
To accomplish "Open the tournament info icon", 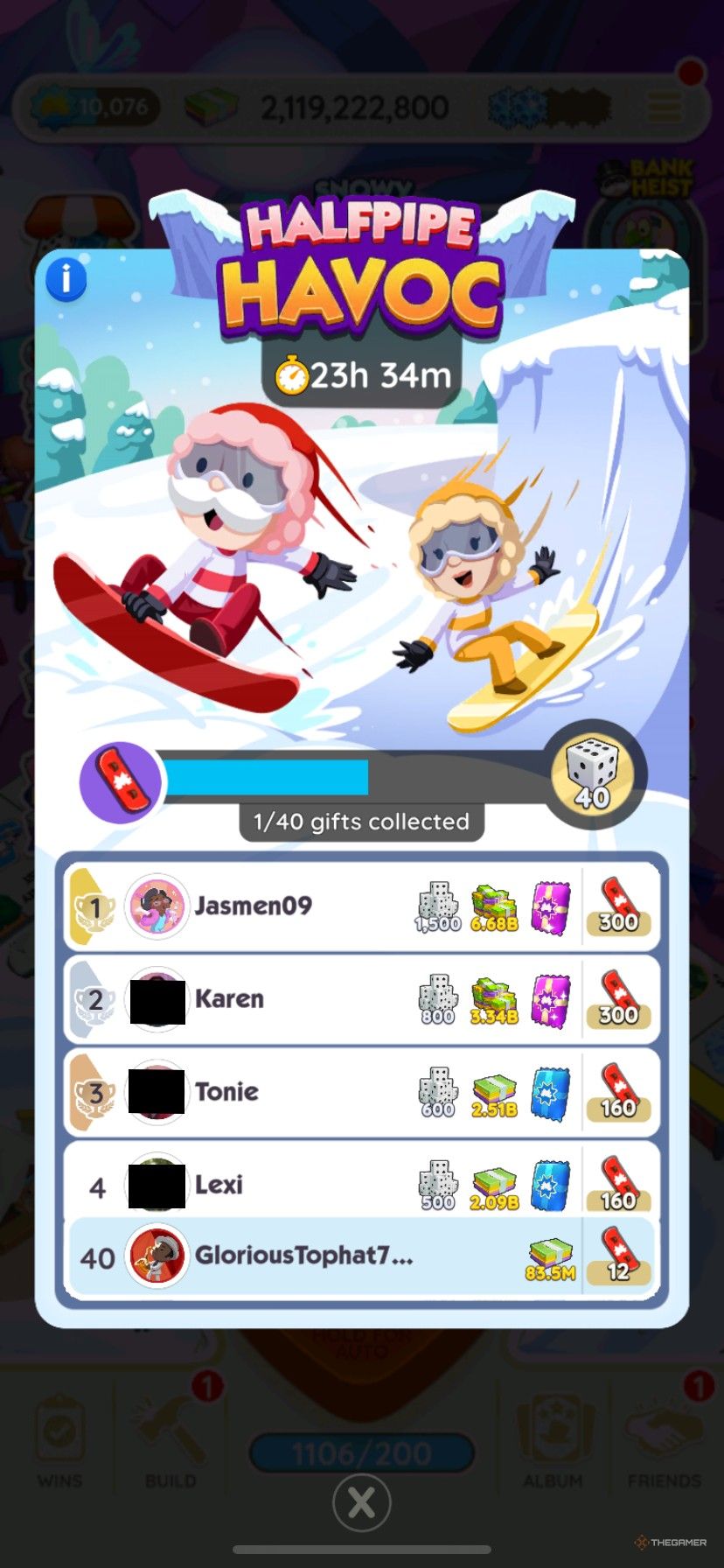I will [x=66, y=279].
